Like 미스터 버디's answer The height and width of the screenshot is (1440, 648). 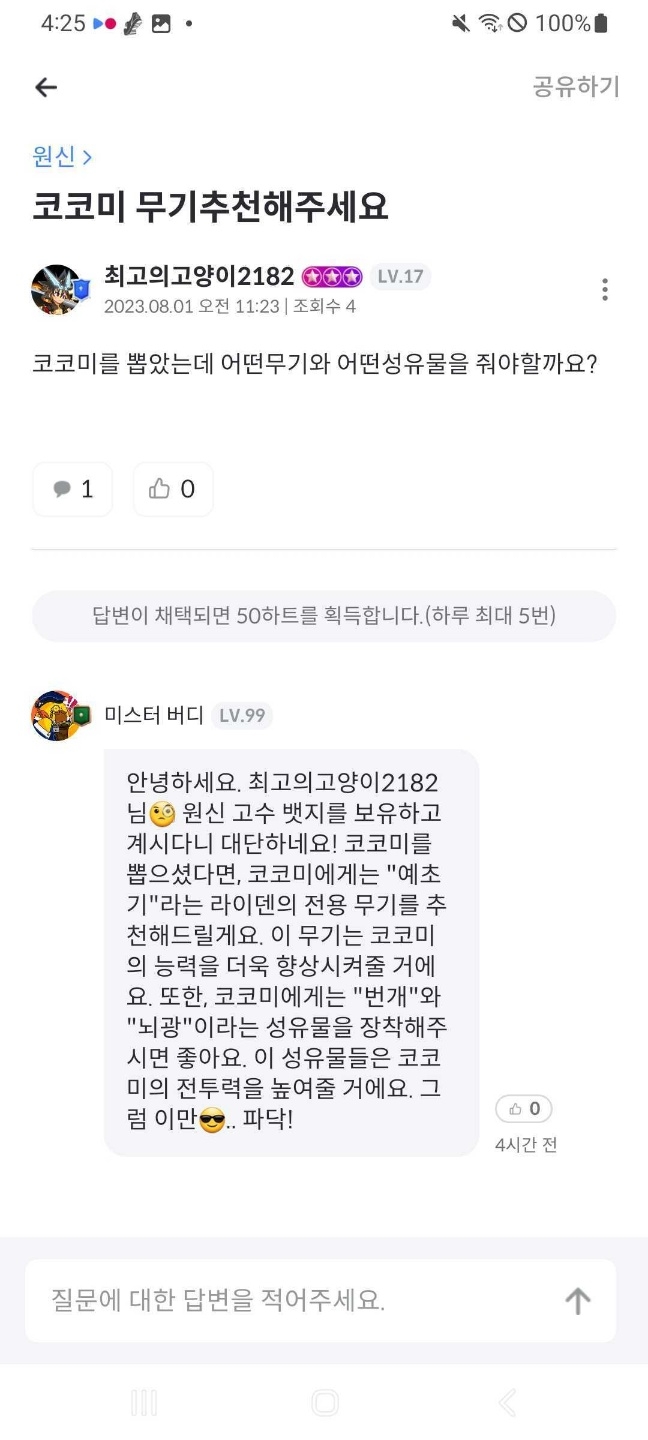click(x=524, y=1108)
